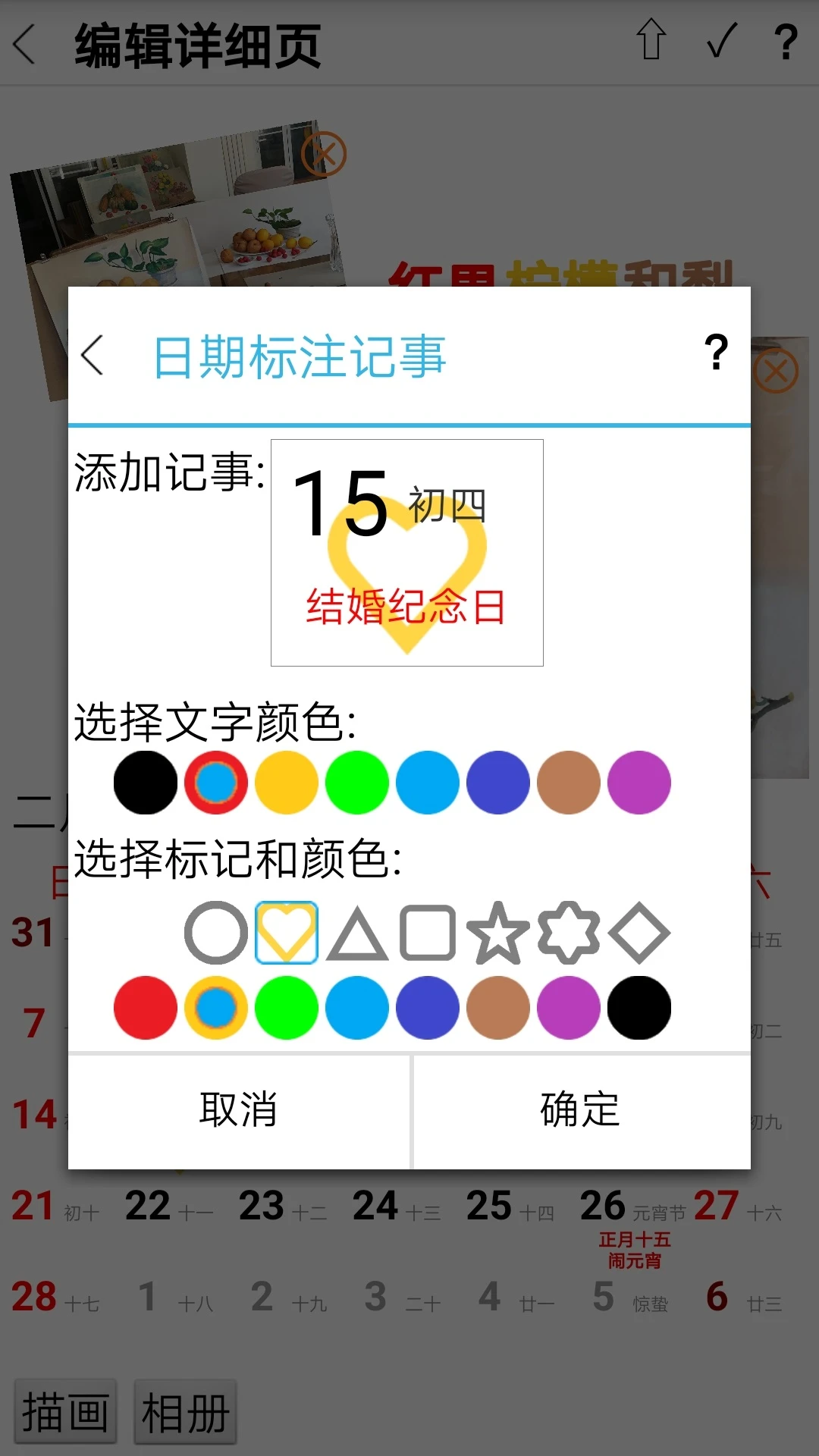Edit the 结婚纪念日 note box
Image resolution: width=819 pixels, height=1456 pixels.
(406, 553)
